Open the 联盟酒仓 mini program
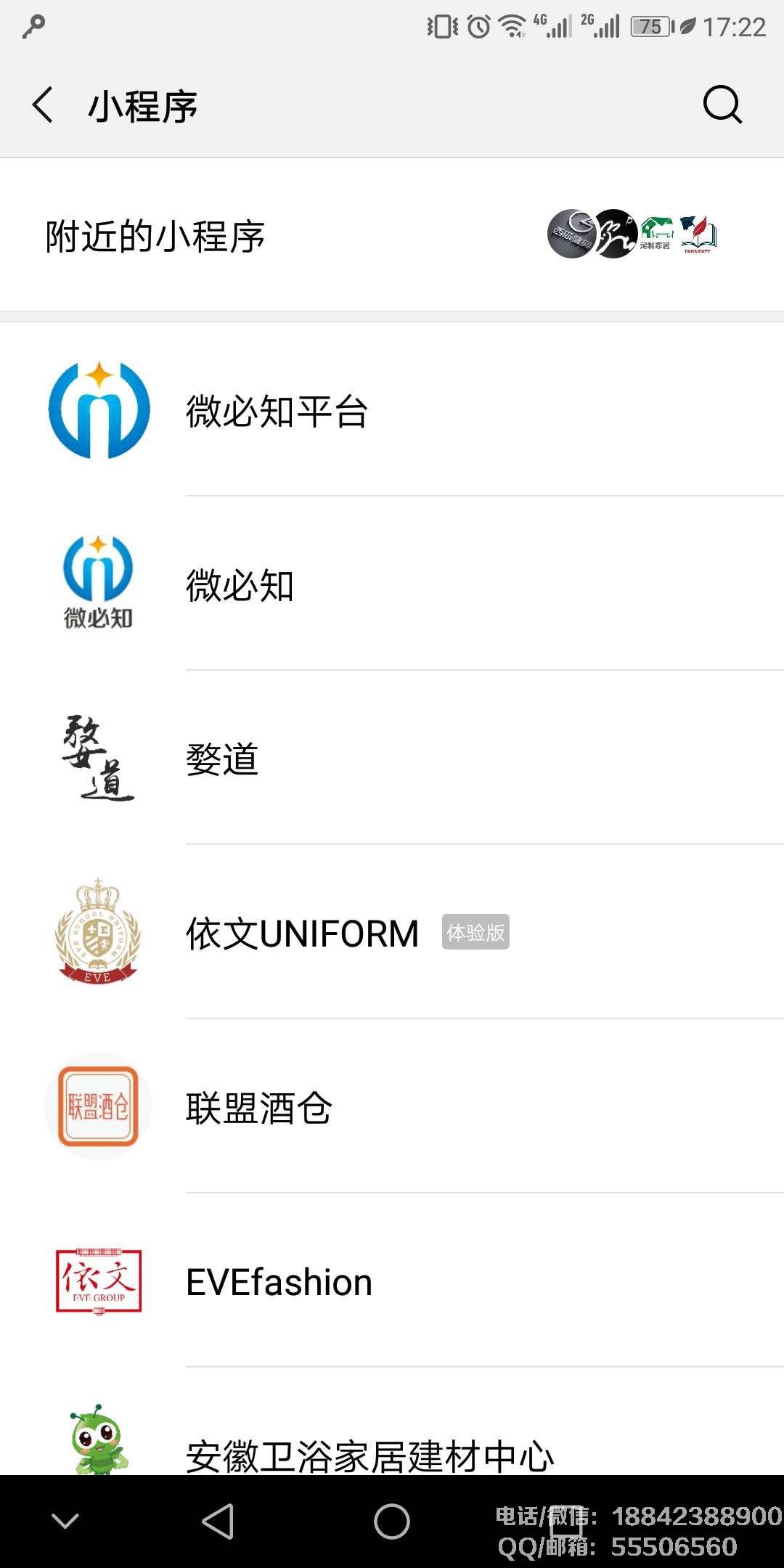The image size is (784, 1568). click(x=392, y=1107)
